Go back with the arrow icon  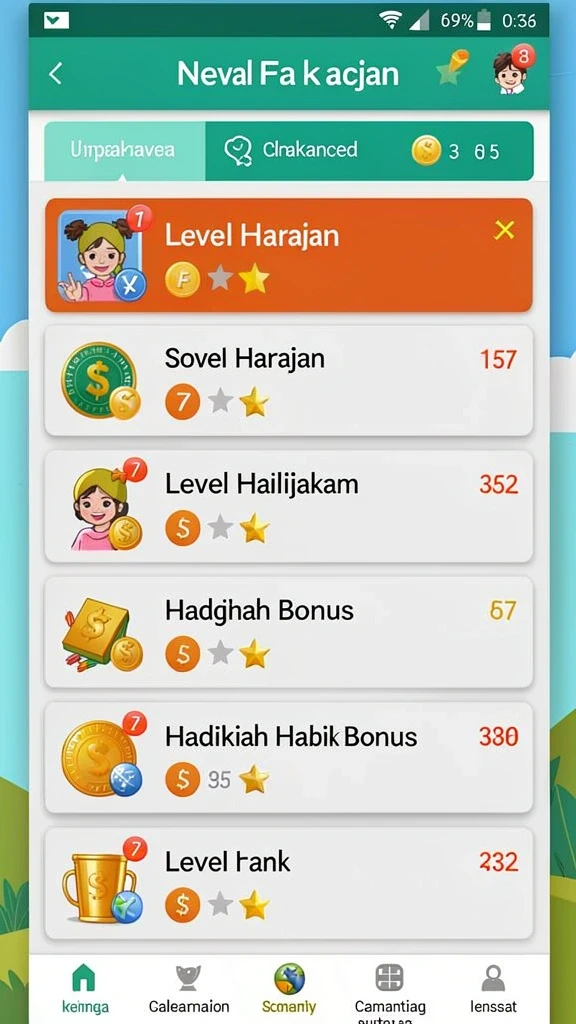tap(56, 73)
